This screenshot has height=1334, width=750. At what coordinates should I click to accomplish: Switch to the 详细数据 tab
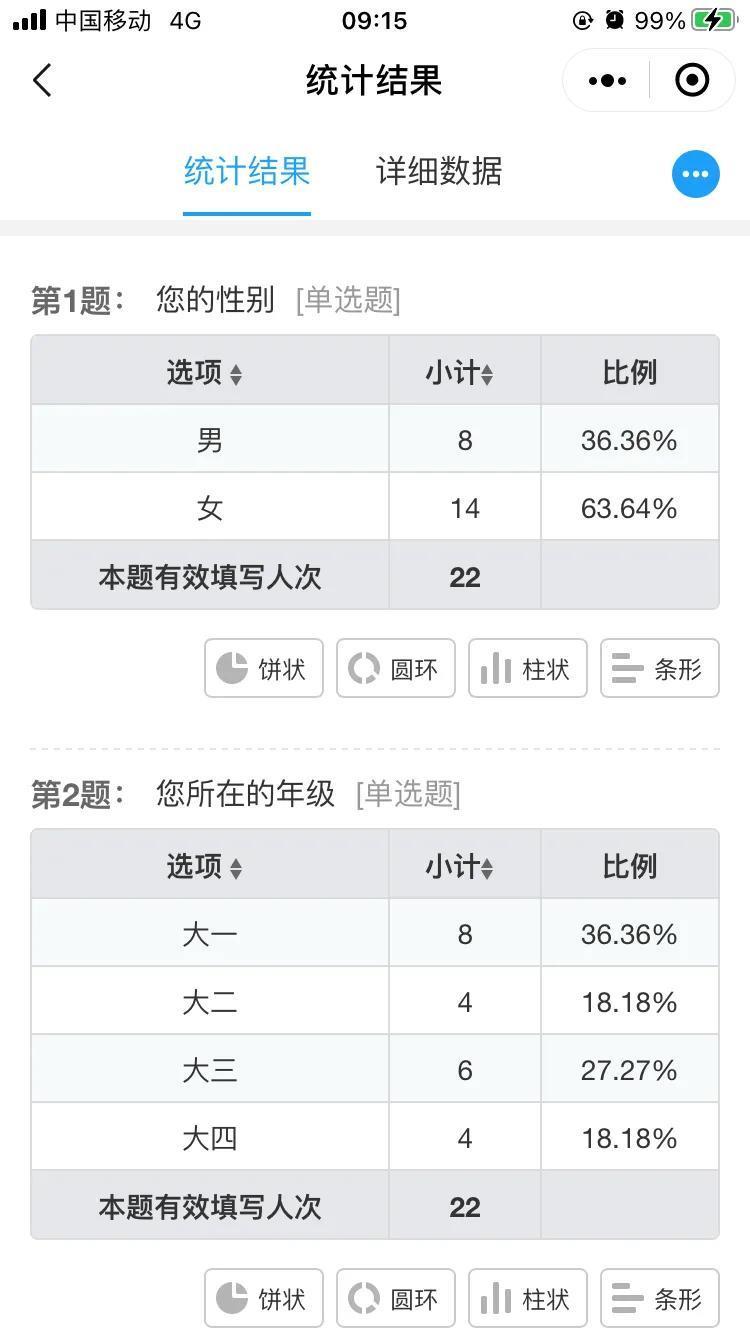click(x=439, y=172)
